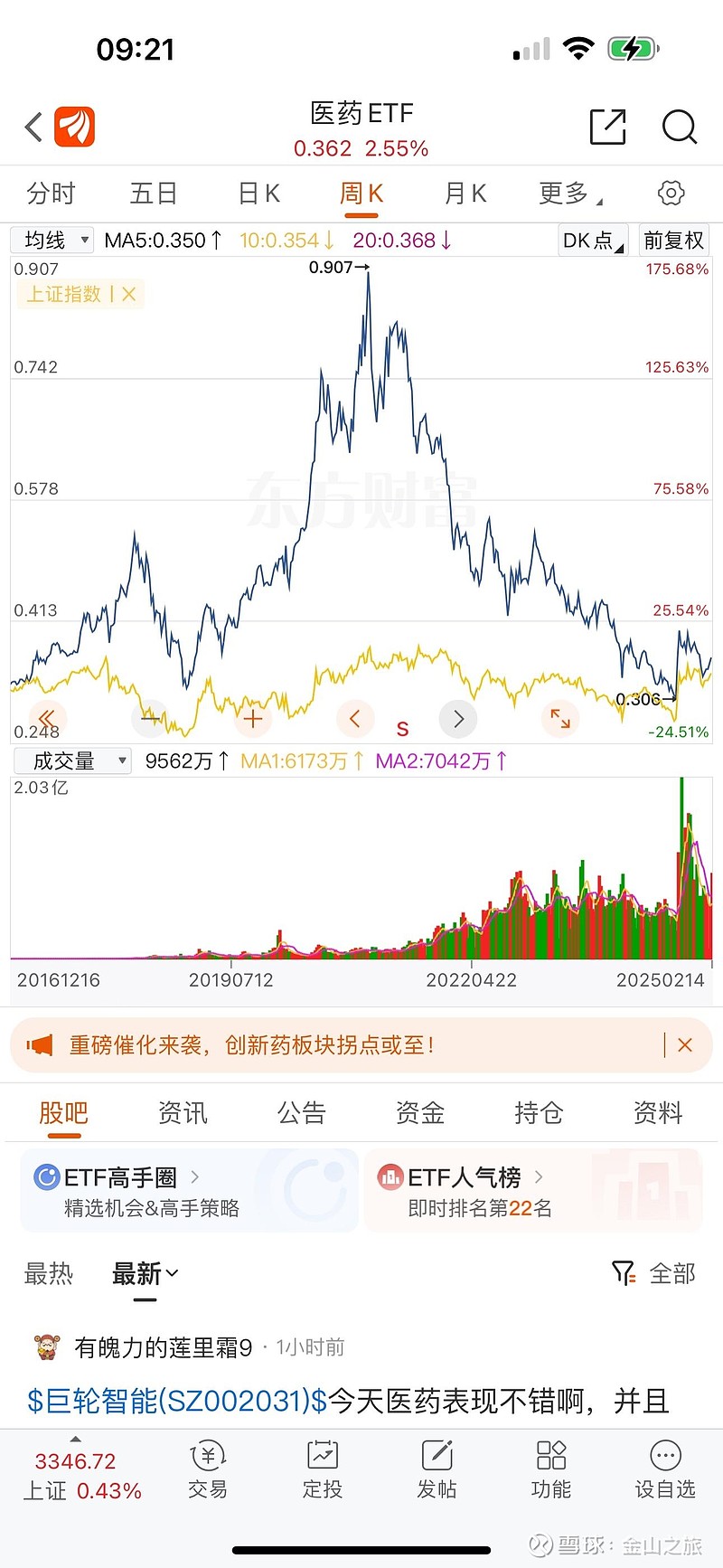Switch to the 资讯 tab
723x1568 pixels.
(x=183, y=1113)
